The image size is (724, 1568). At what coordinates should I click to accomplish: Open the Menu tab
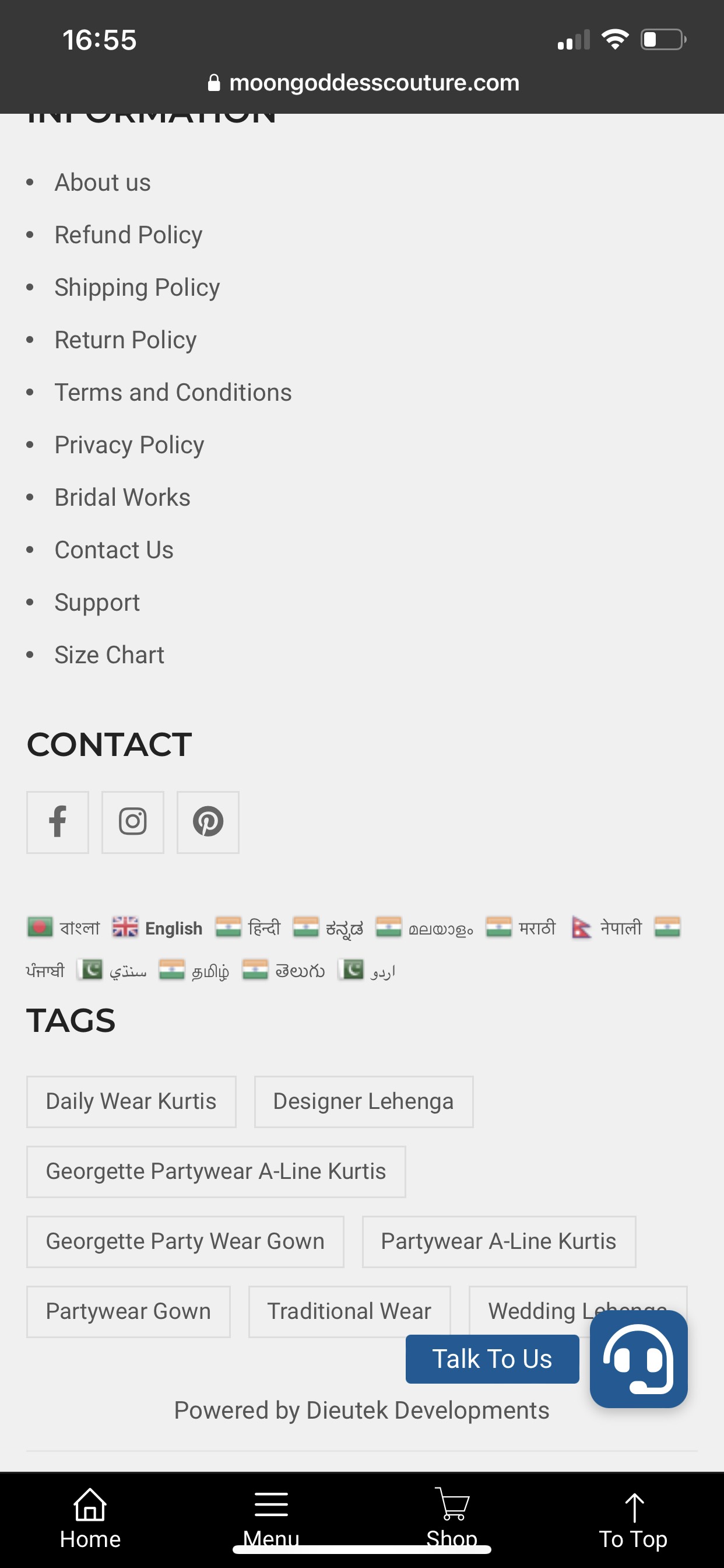point(271,1518)
